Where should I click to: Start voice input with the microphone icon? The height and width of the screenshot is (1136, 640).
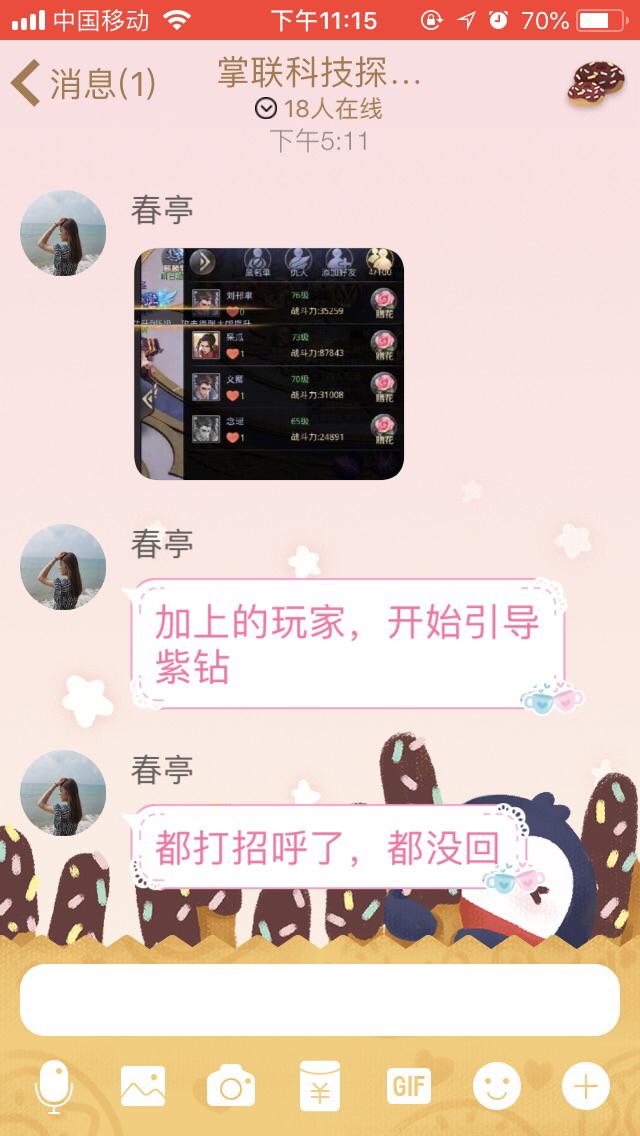(54, 1086)
